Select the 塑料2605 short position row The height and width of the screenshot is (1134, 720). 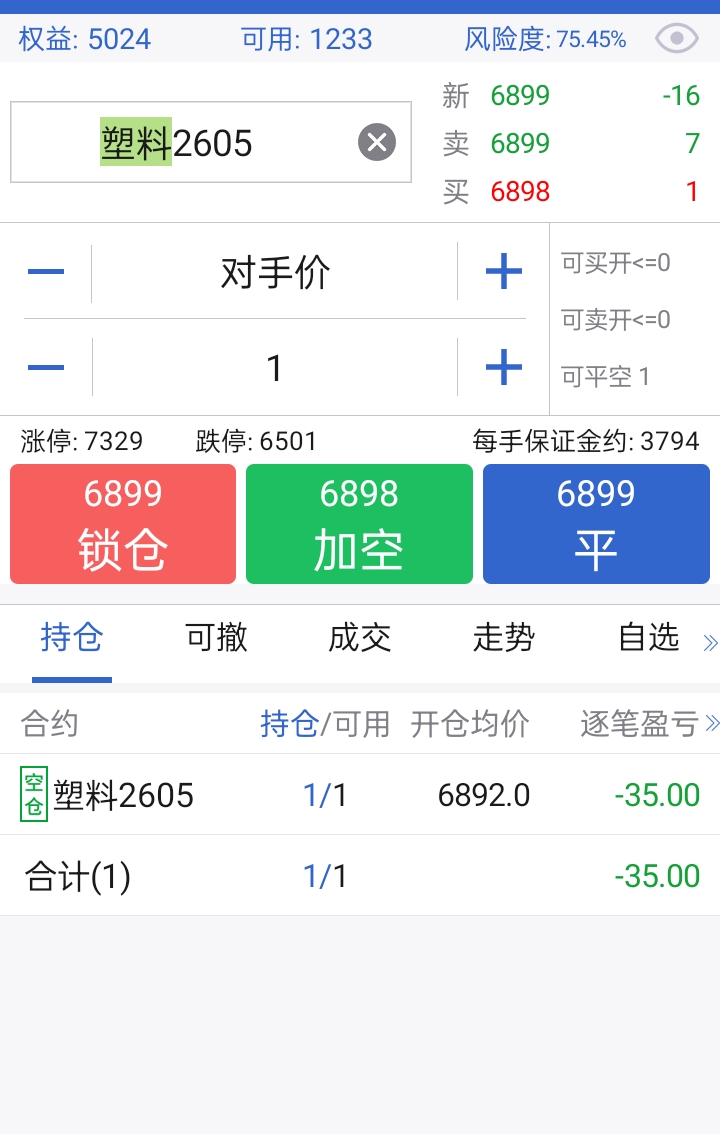360,795
